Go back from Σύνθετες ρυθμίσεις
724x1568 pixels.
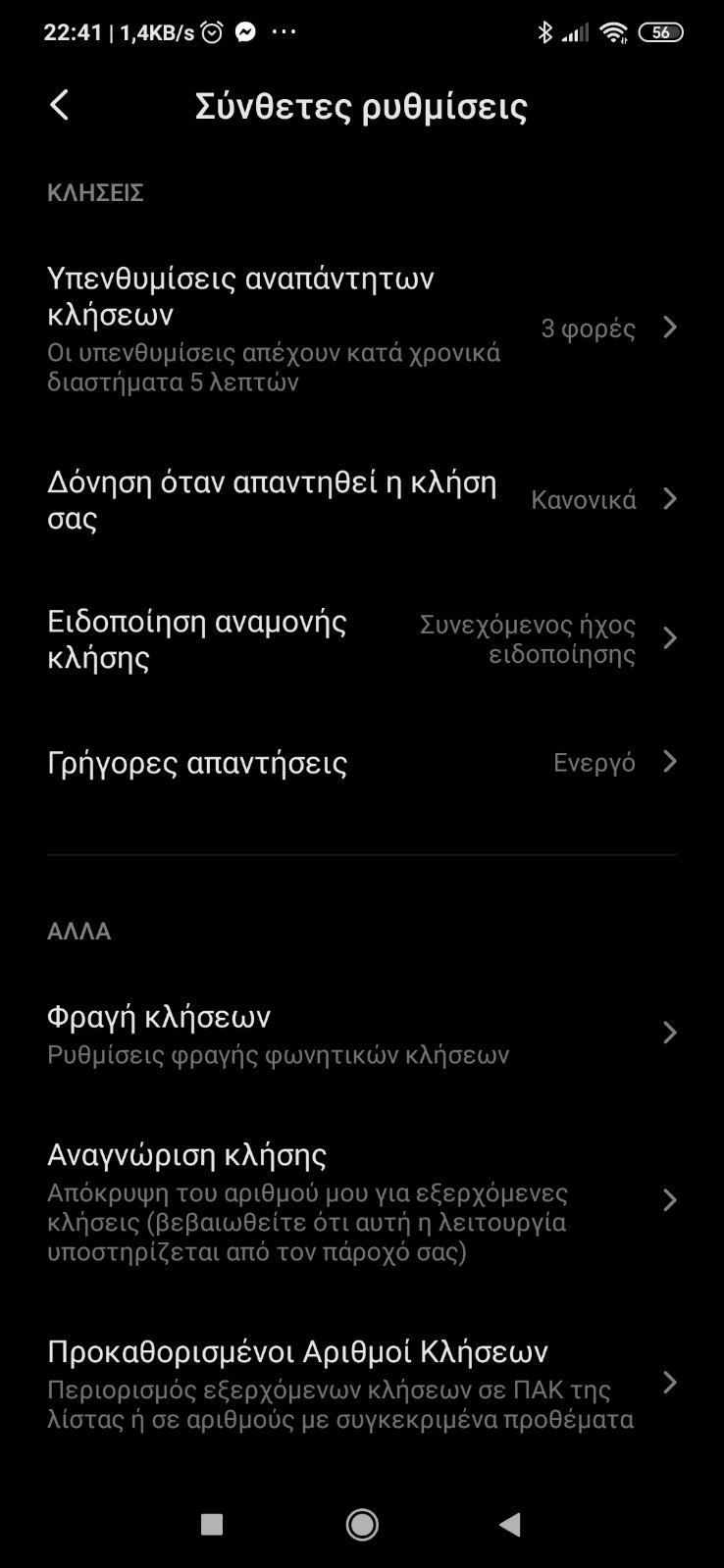click(x=60, y=105)
